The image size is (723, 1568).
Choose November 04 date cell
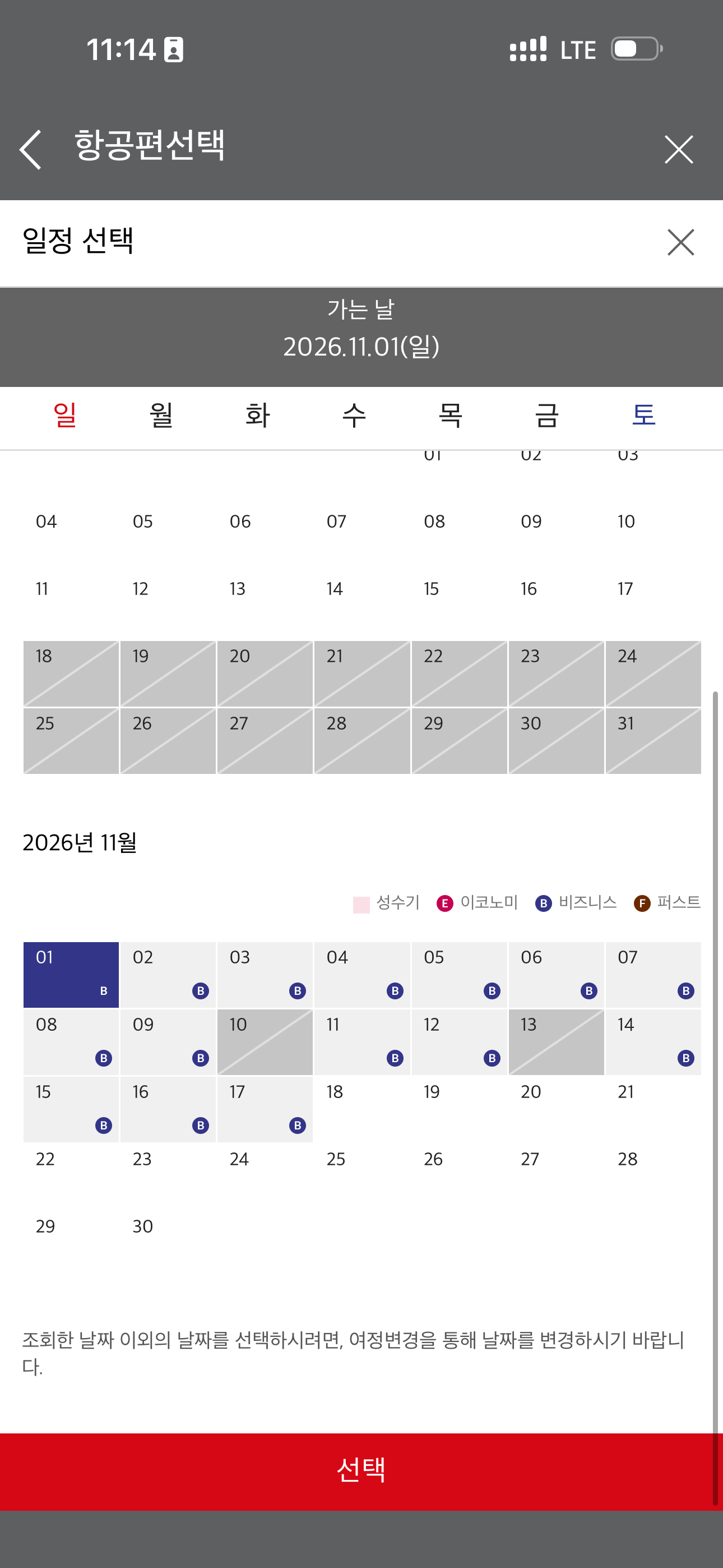click(362, 975)
